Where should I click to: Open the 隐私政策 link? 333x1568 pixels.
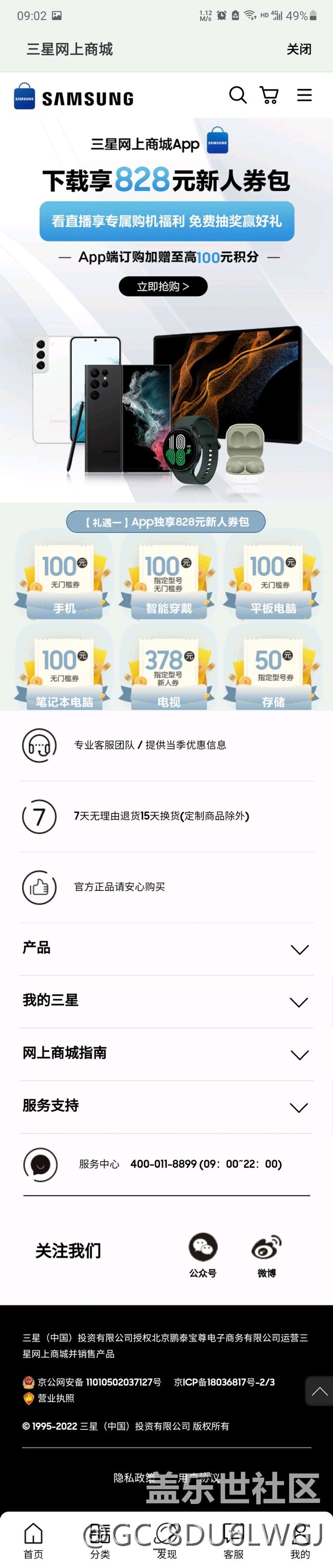coord(133,1477)
